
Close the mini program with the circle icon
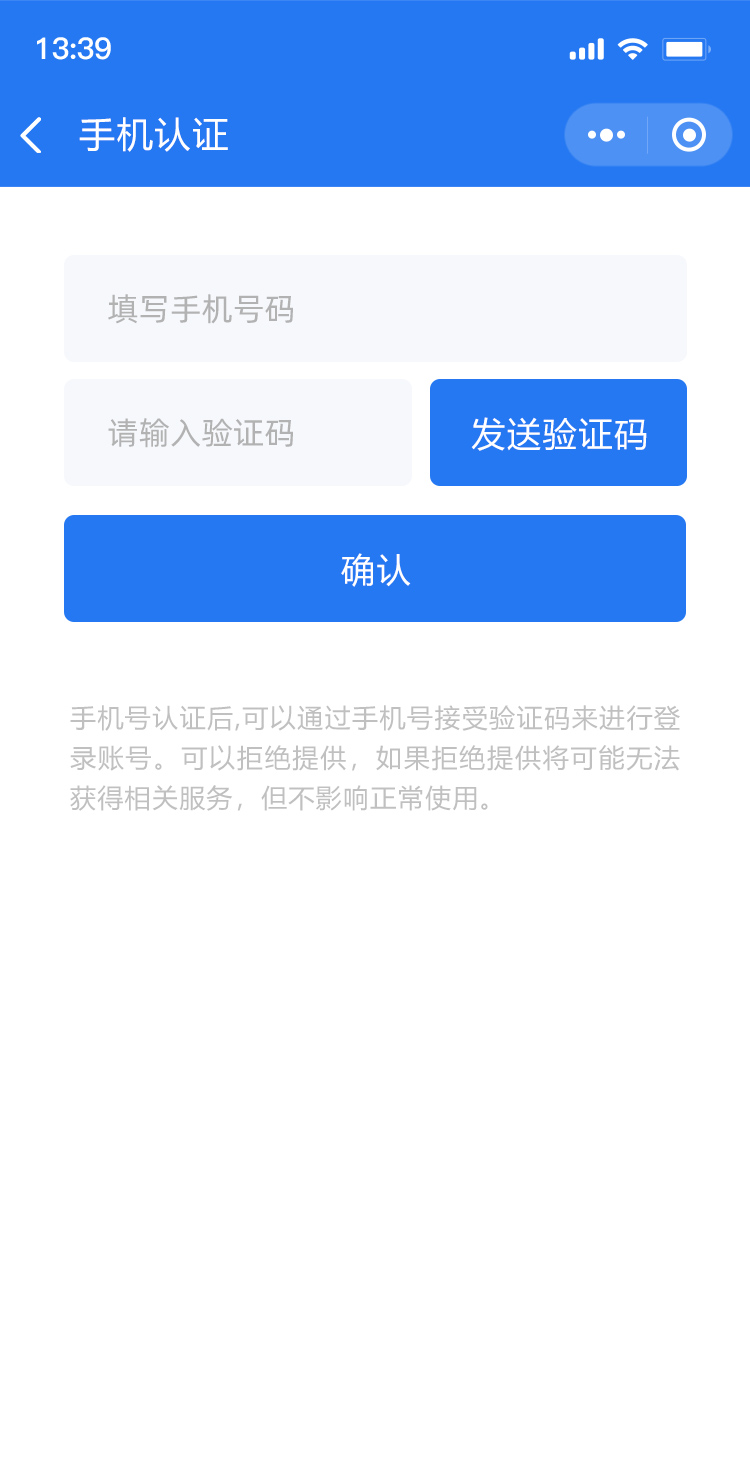click(689, 135)
